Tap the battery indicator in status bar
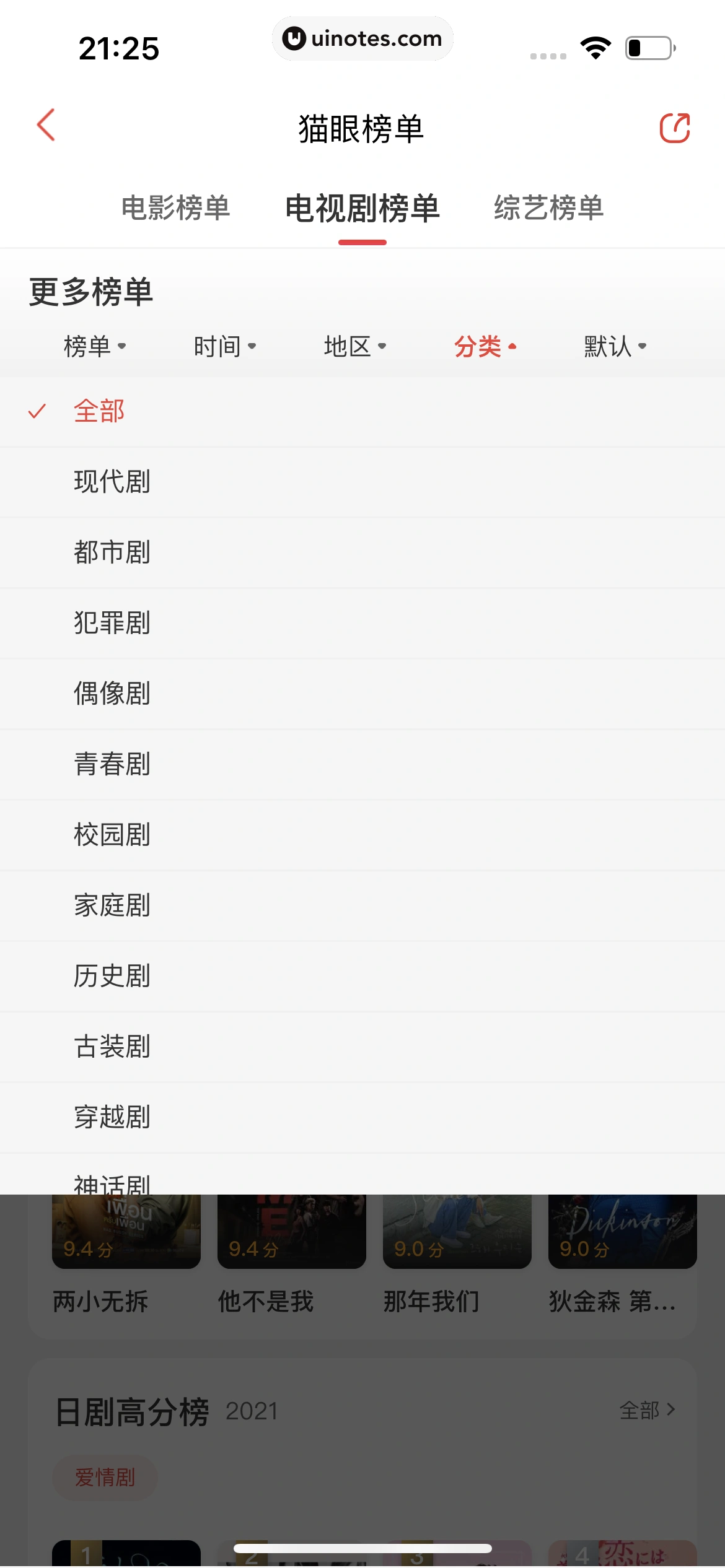The width and height of the screenshot is (725, 1568). click(646, 46)
